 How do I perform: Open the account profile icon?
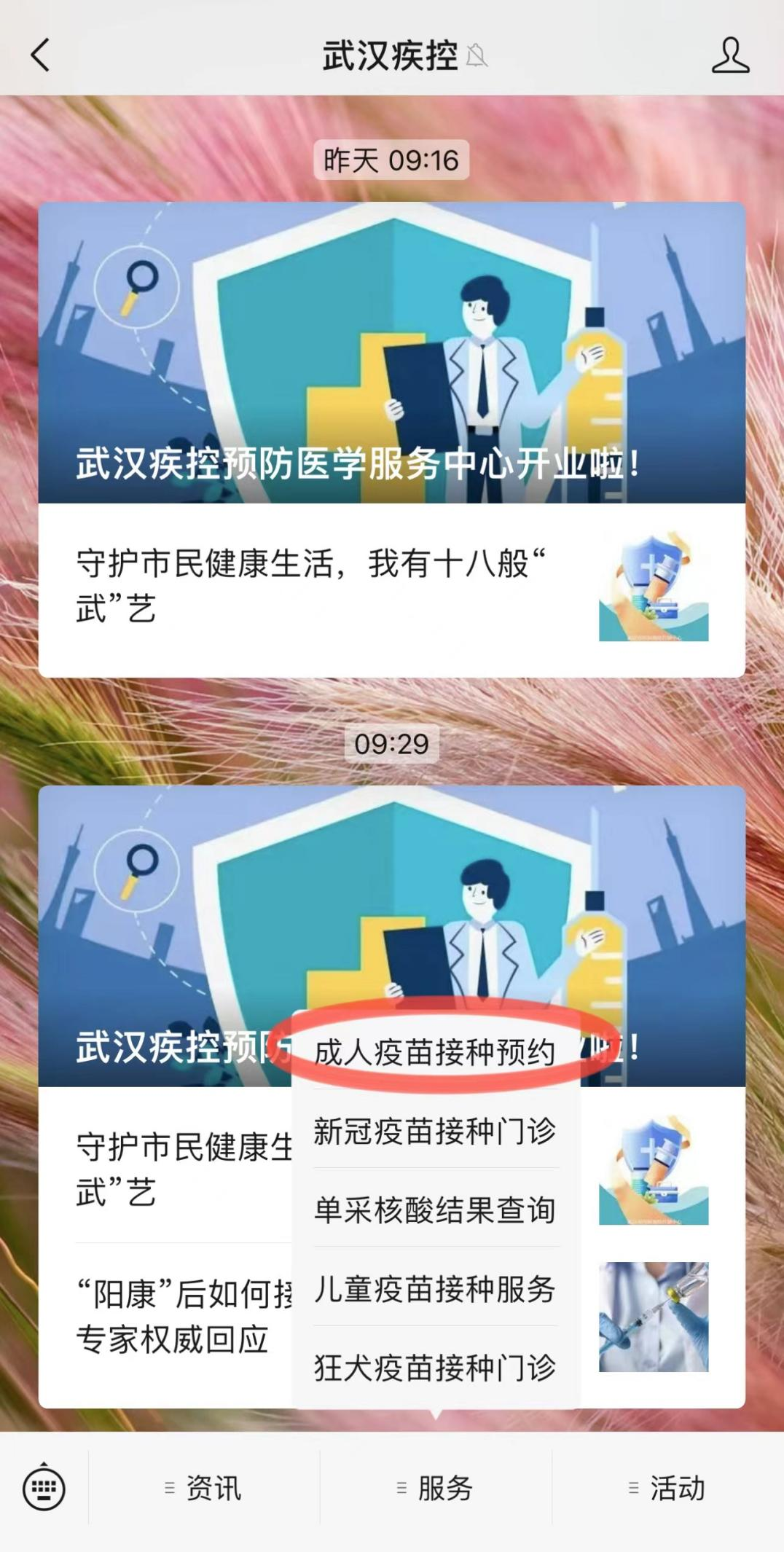(730, 55)
